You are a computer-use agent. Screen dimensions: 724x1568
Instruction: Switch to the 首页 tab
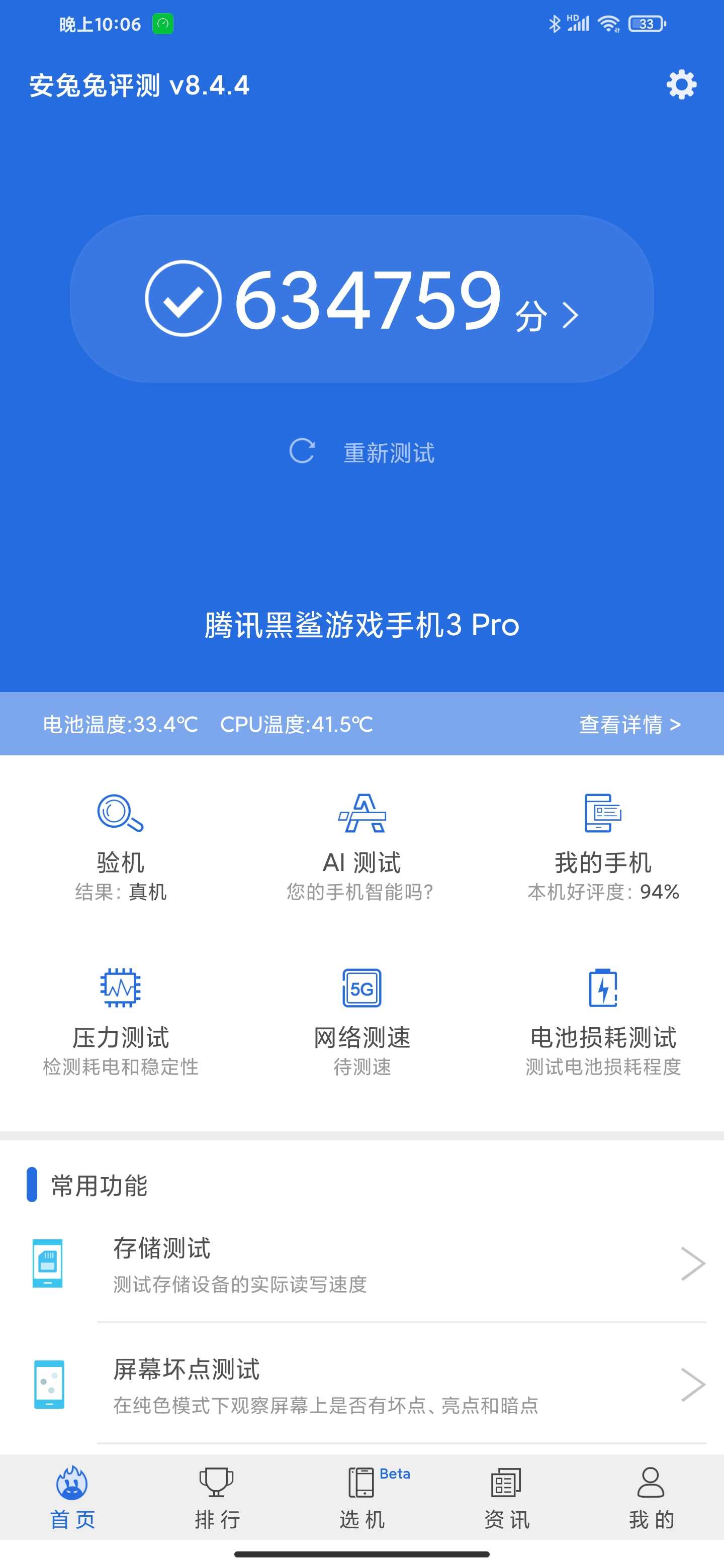(x=72, y=1498)
